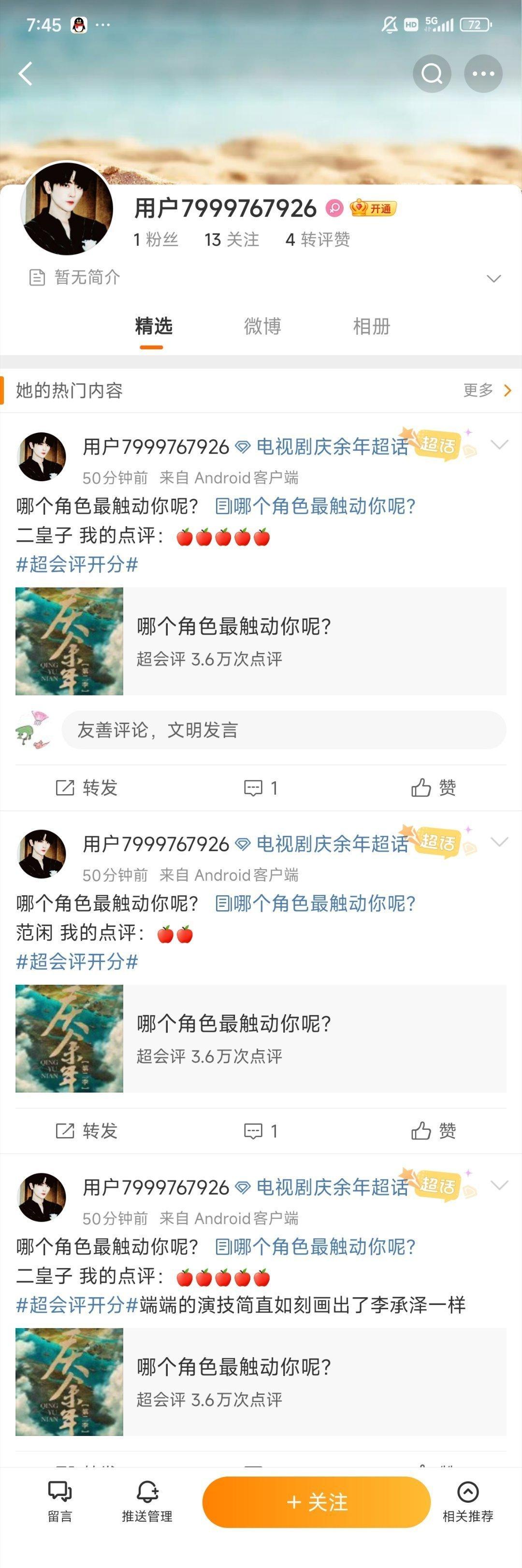Like the first 二皇子 post

433,788
